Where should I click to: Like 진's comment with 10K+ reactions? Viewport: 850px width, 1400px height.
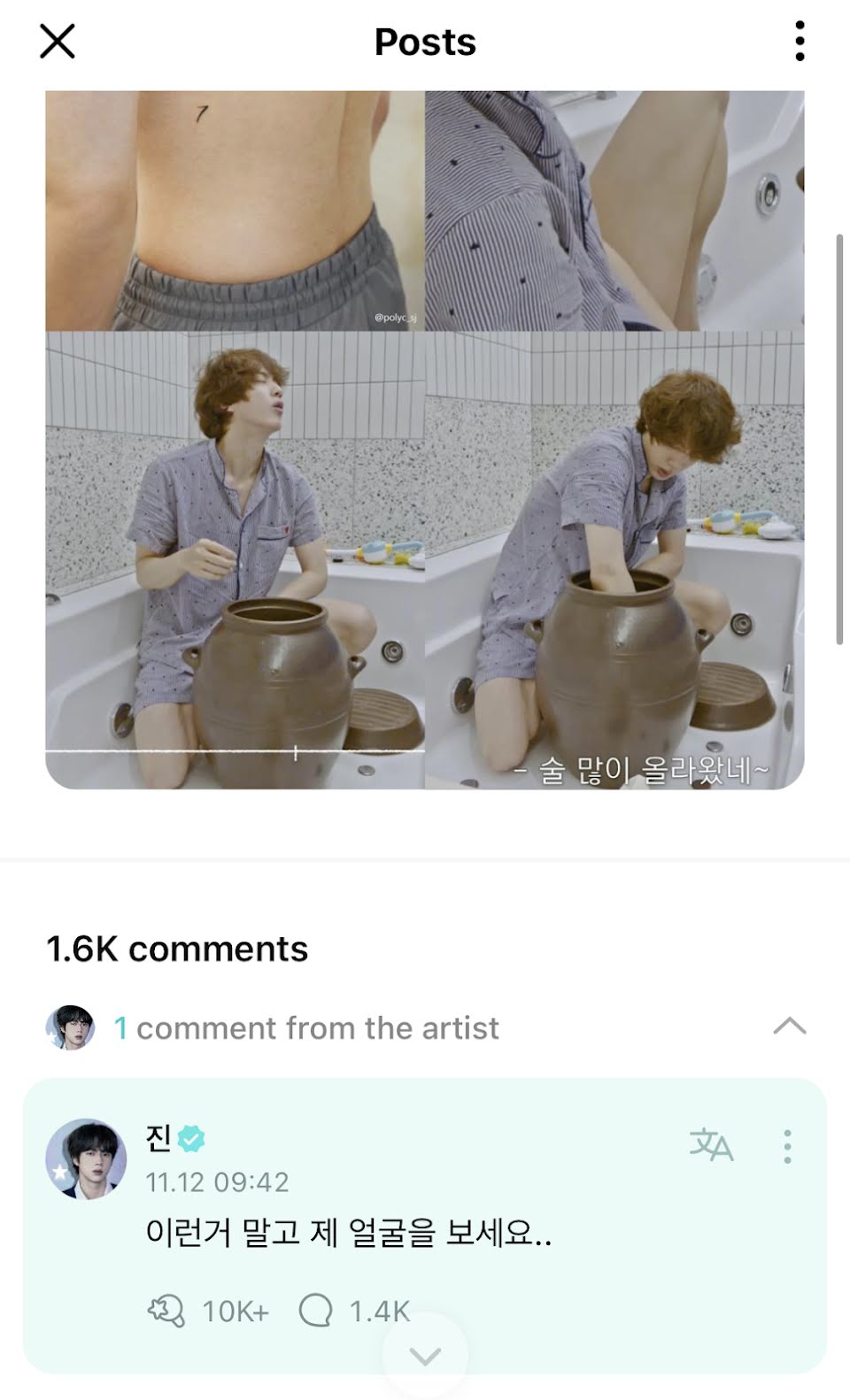pyautogui.click(x=166, y=1311)
